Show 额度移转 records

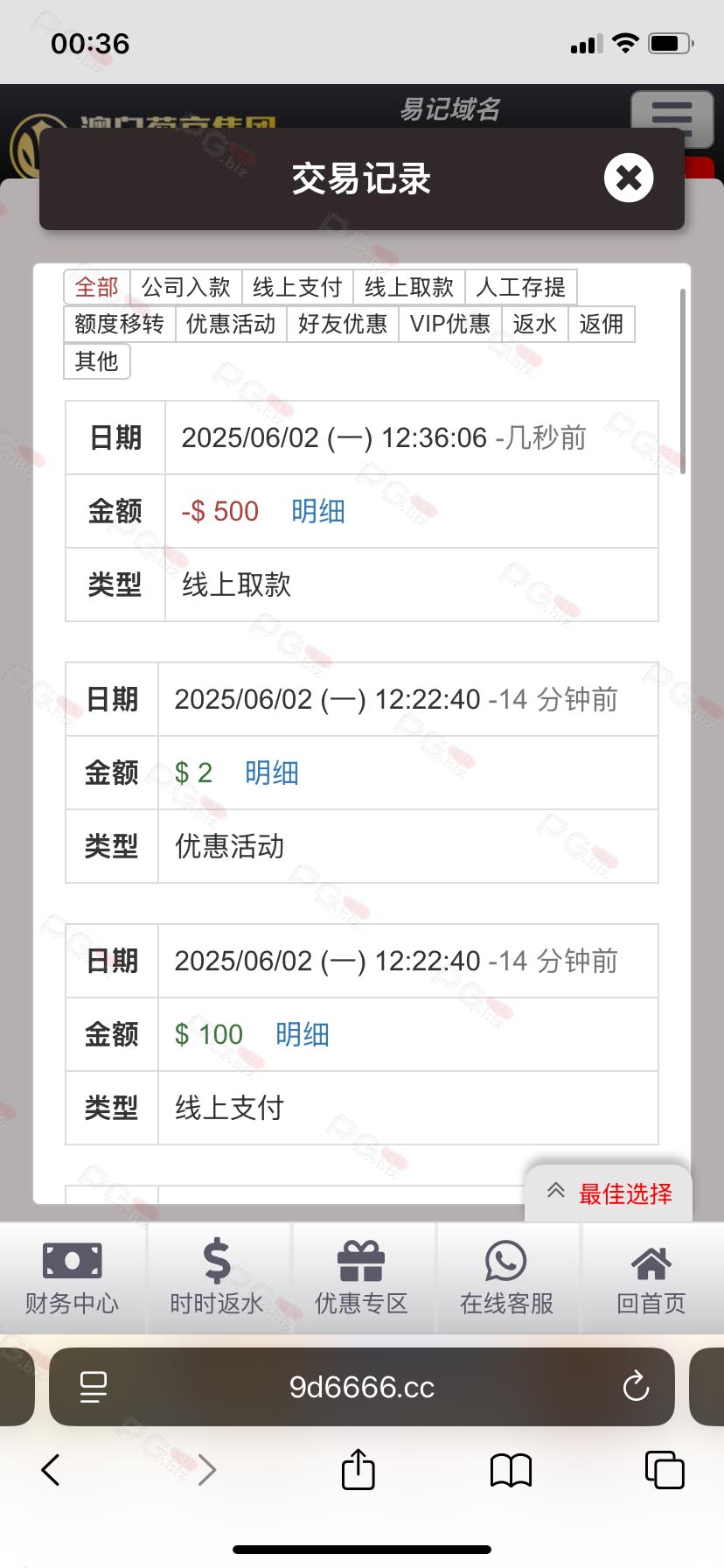(120, 324)
